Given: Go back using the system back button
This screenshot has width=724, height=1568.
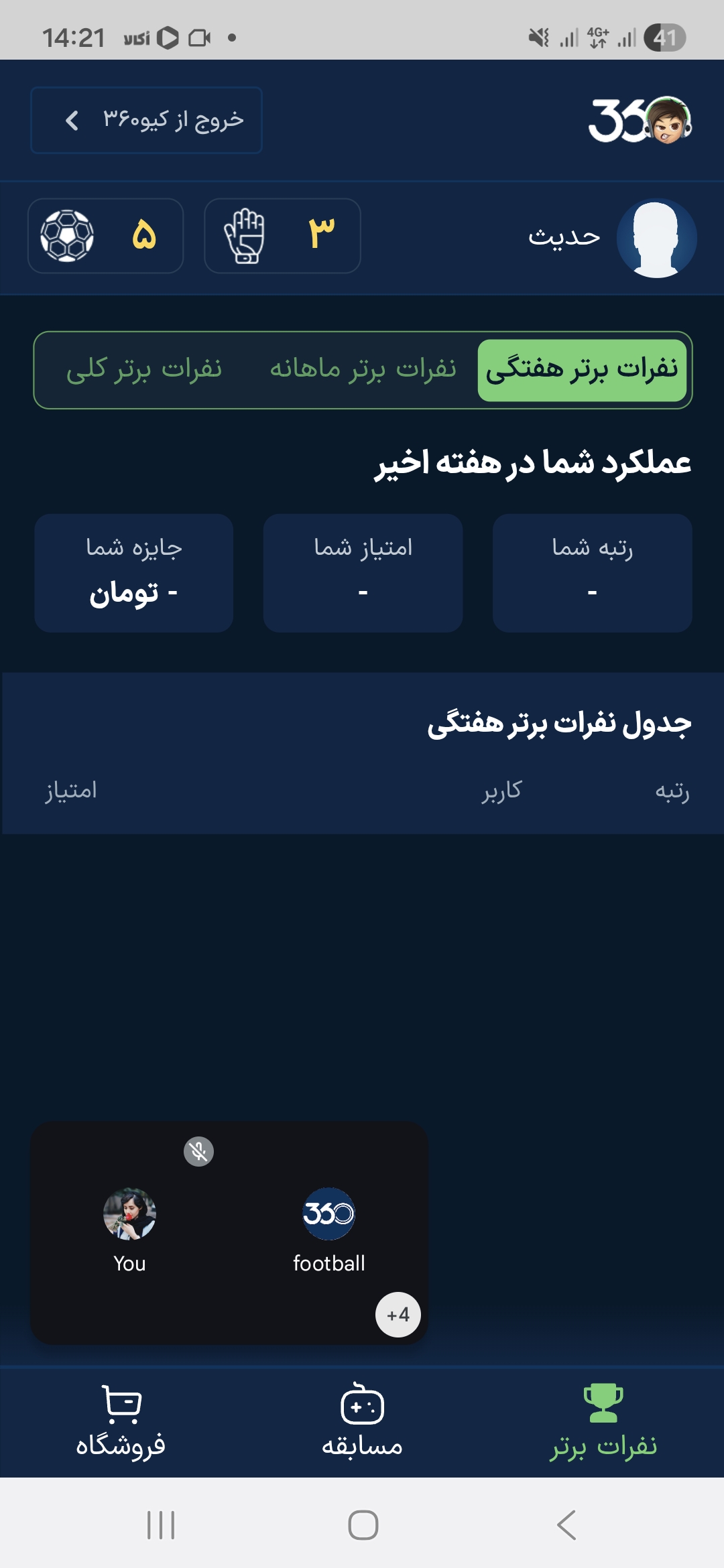Looking at the screenshot, I should 566,1524.
